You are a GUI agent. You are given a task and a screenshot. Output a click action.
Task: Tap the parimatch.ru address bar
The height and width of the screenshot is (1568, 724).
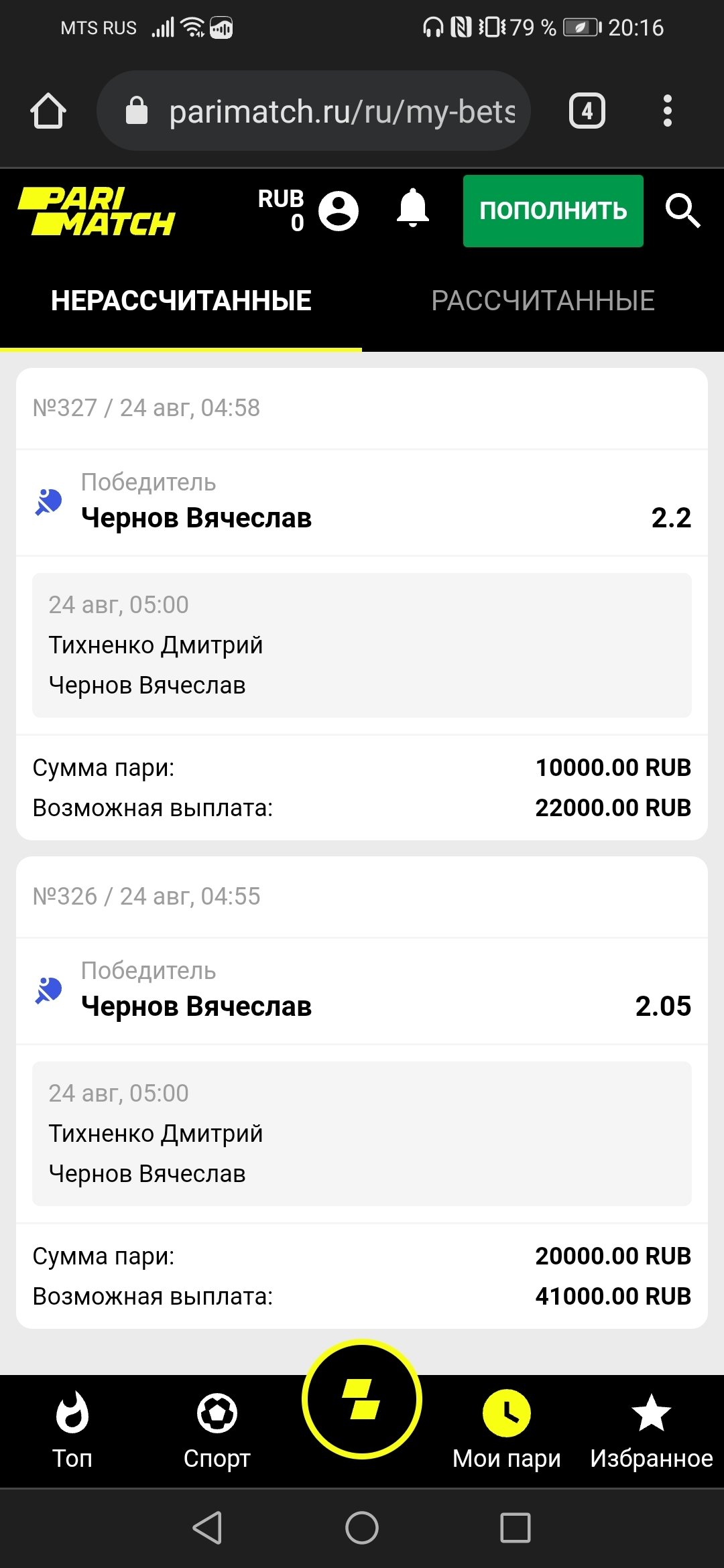click(315, 111)
